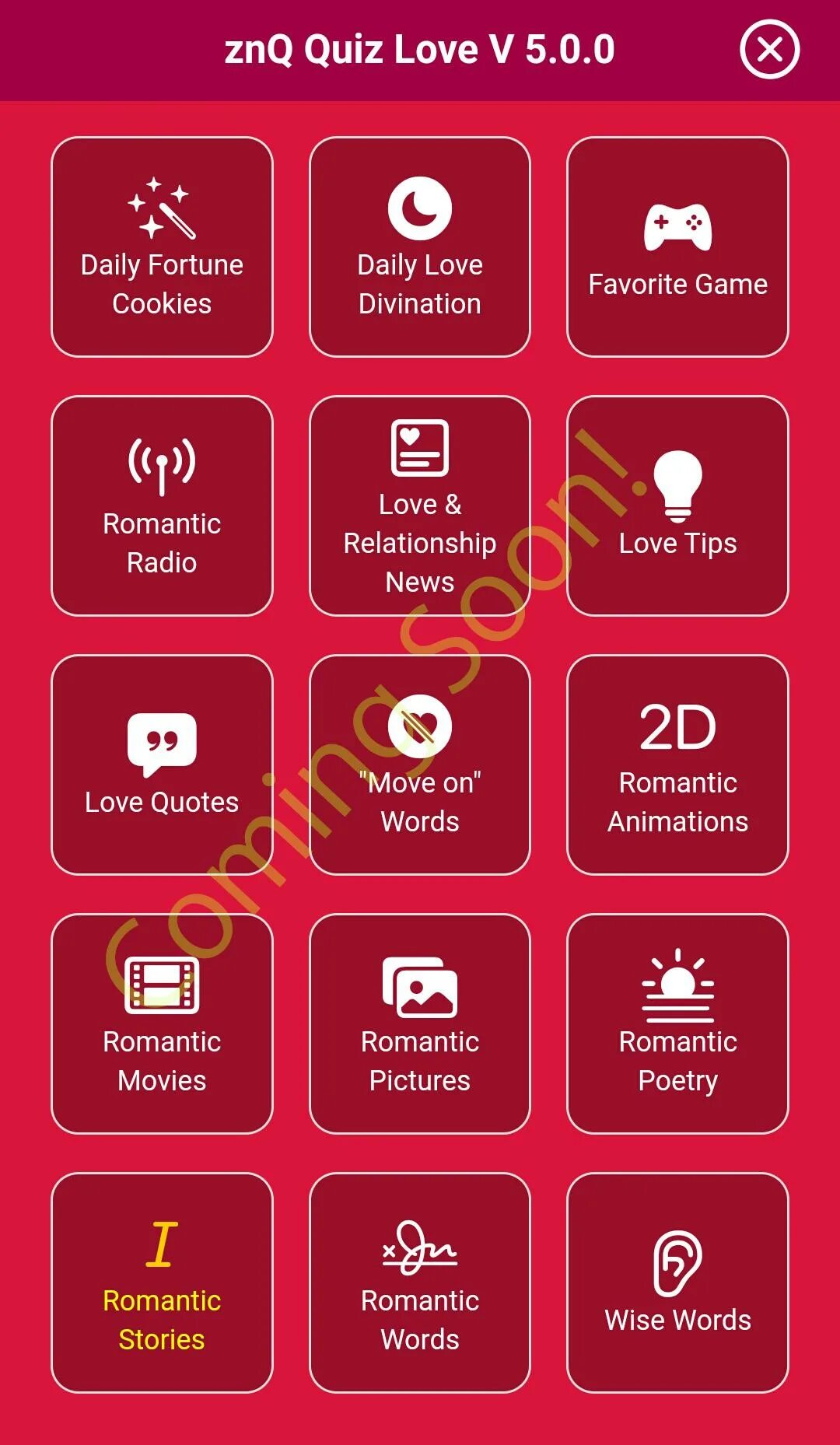Launch the Favorite Game tile
This screenshot has height=1445, width=840.
677,247
